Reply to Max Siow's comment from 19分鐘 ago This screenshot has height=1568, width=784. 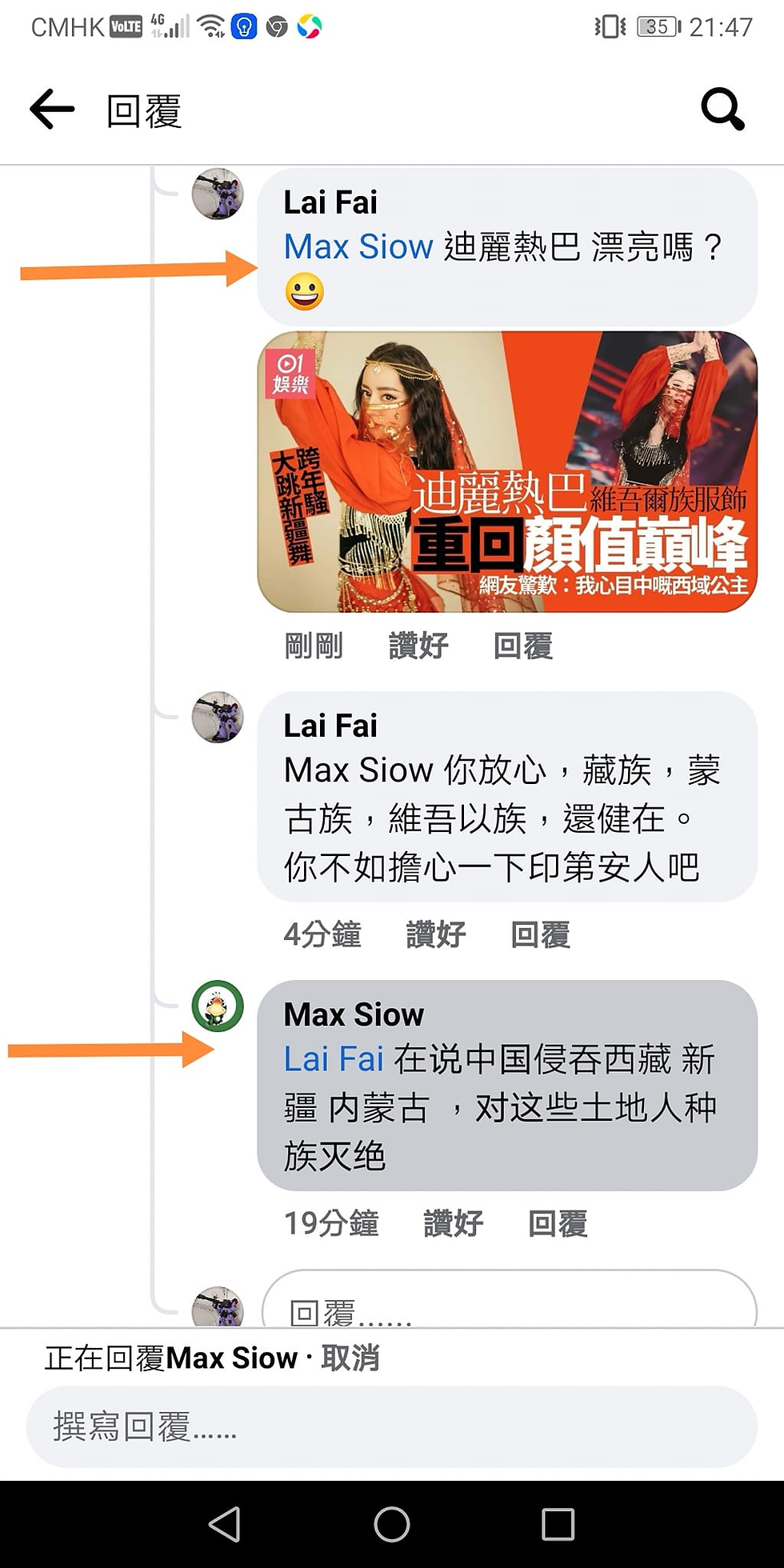(558, 1223)
